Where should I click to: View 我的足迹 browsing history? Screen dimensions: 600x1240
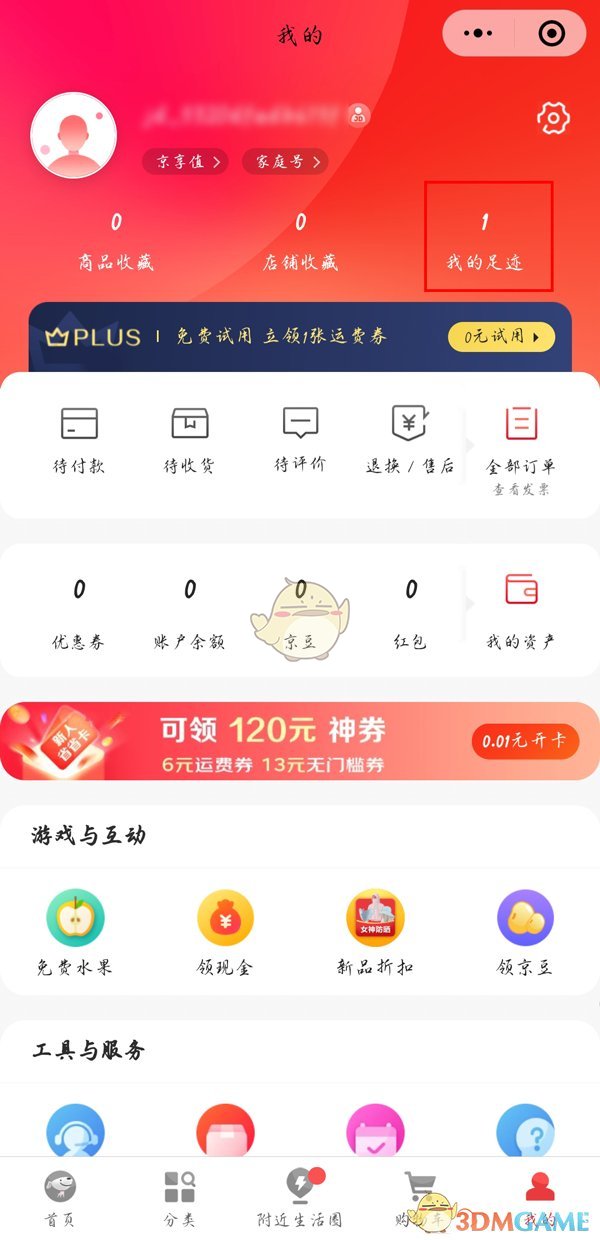486,240
